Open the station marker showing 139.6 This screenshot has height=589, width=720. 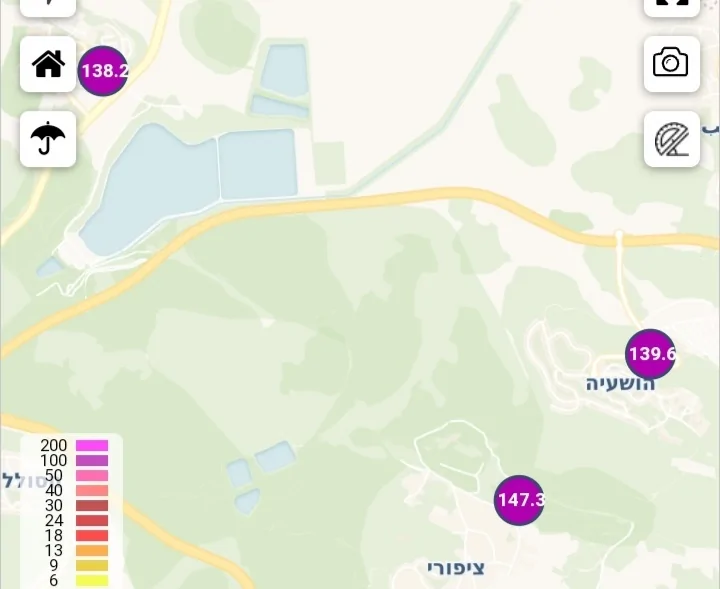tap(651, 353)
